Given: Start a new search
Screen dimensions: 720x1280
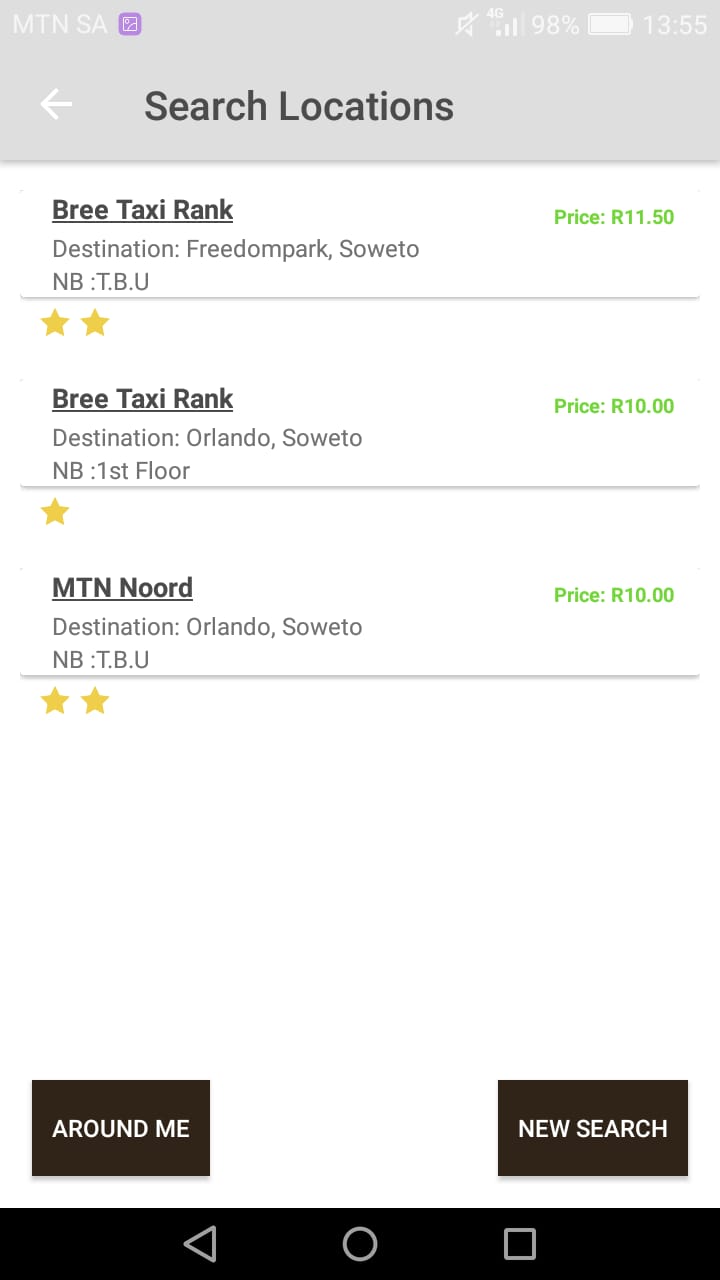Looking at the screenshot, I should click(x=592, y=1128).
